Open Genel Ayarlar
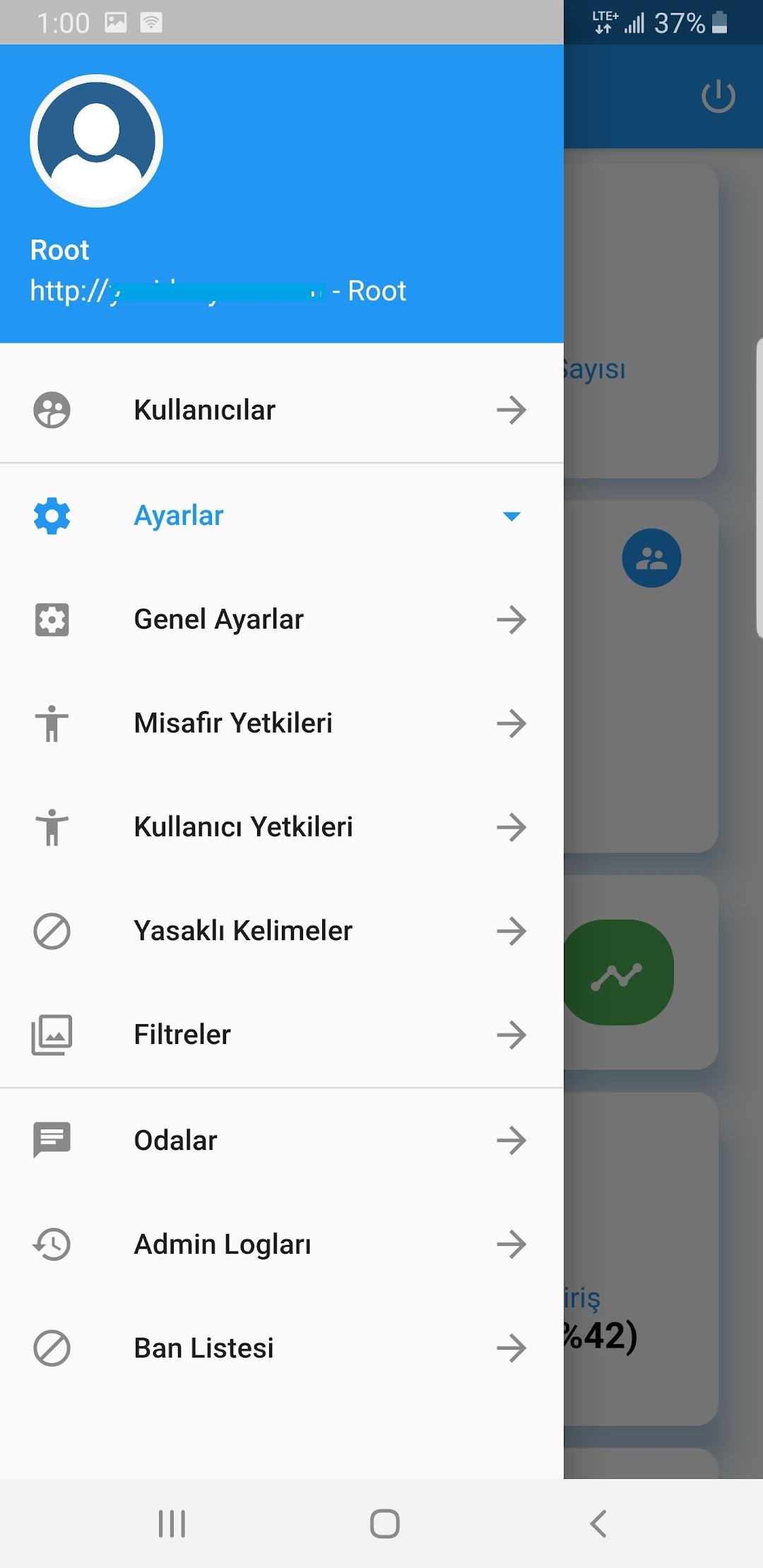The height and width of the screenshot is (1568, 763). tap(282, 619)
